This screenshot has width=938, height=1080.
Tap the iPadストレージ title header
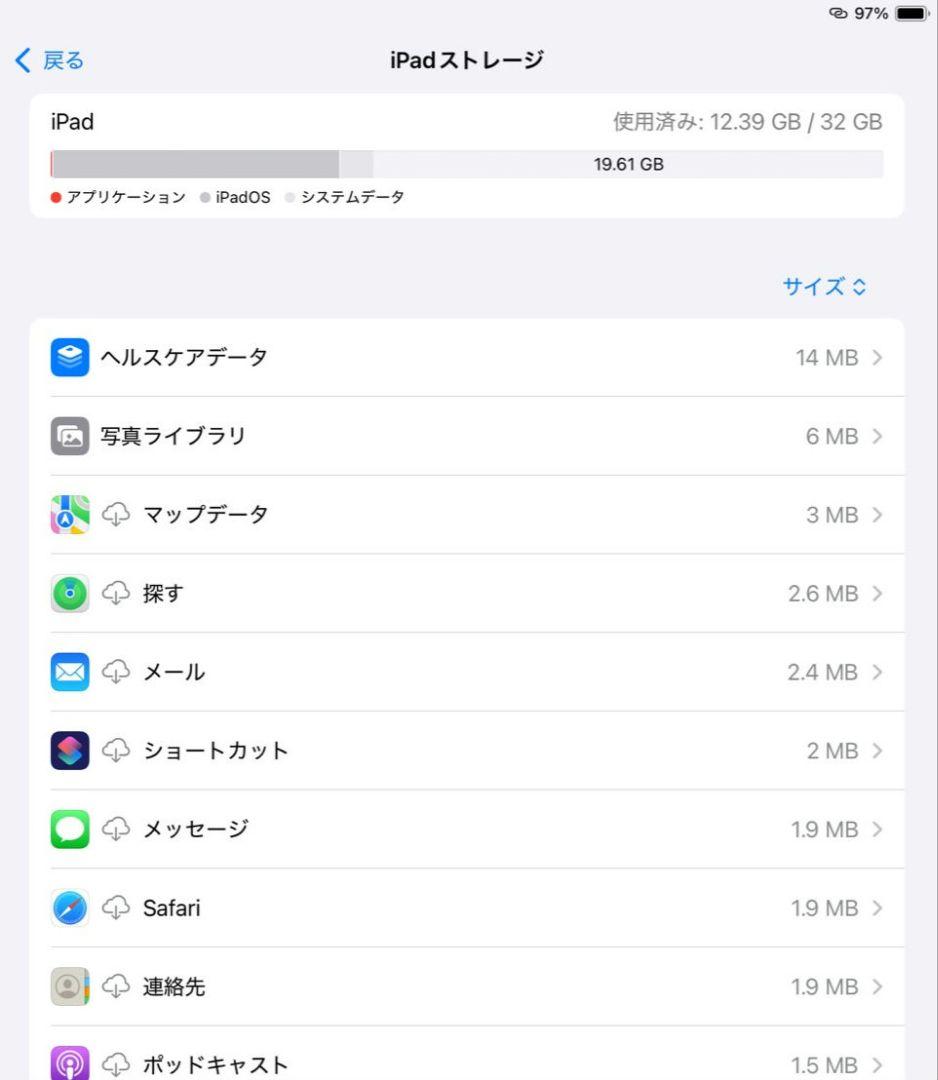click(x=468, y=60)
